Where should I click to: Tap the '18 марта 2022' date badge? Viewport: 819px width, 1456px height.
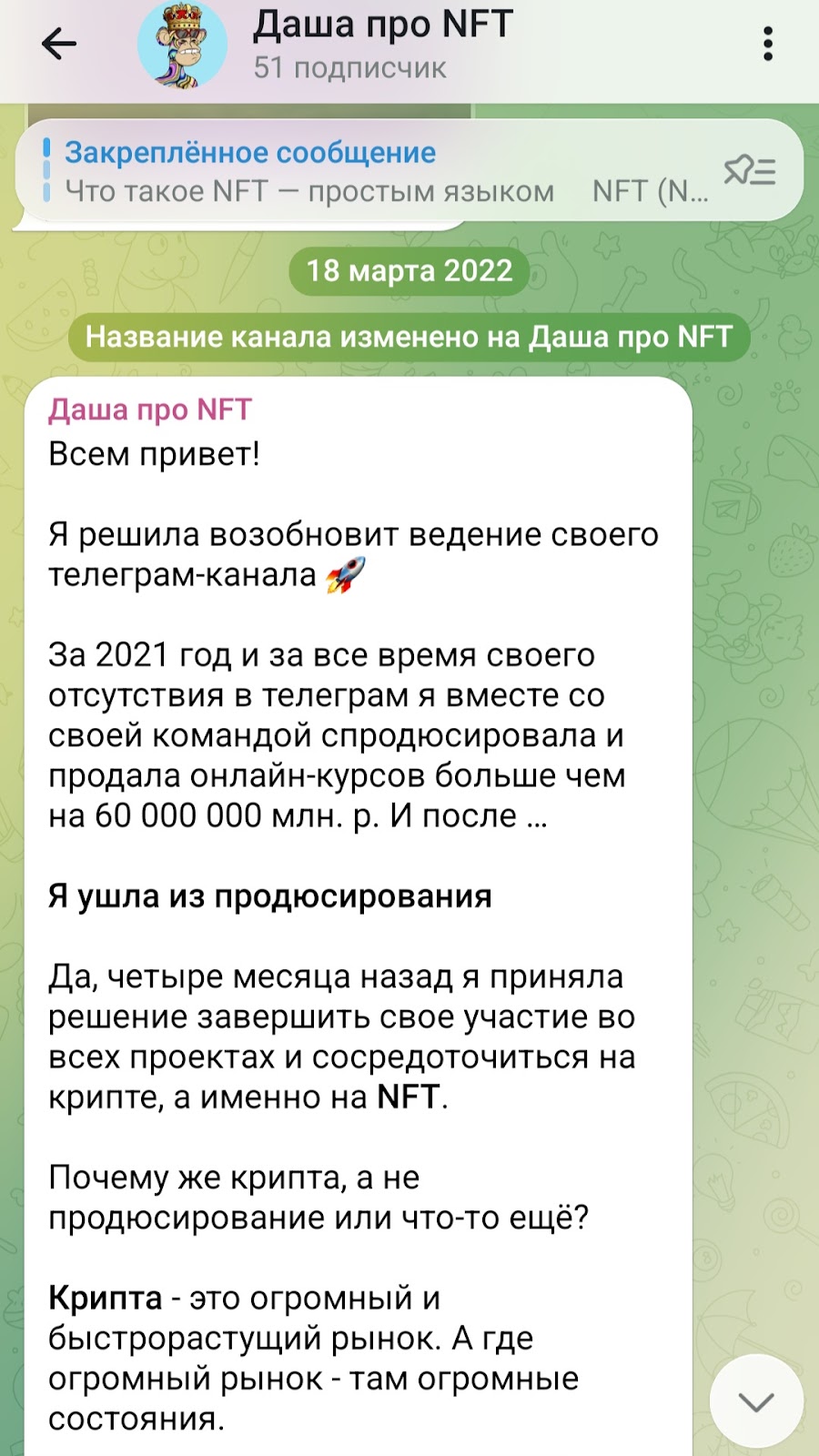[x=409, y=268]
